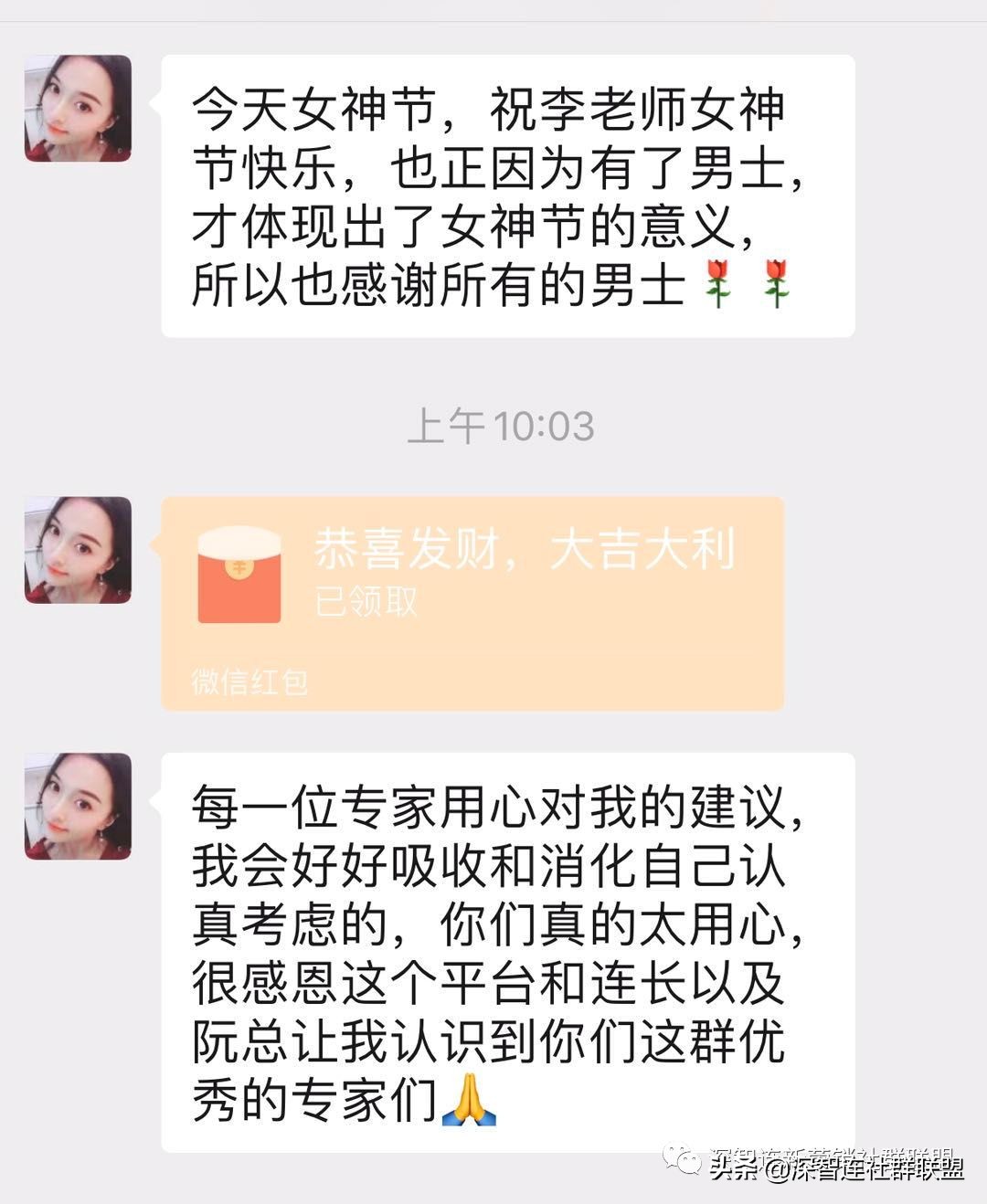Select the '上午10:03' timestamp
The width and height of the screenshot is (987, 1204).
pos(504,425)
